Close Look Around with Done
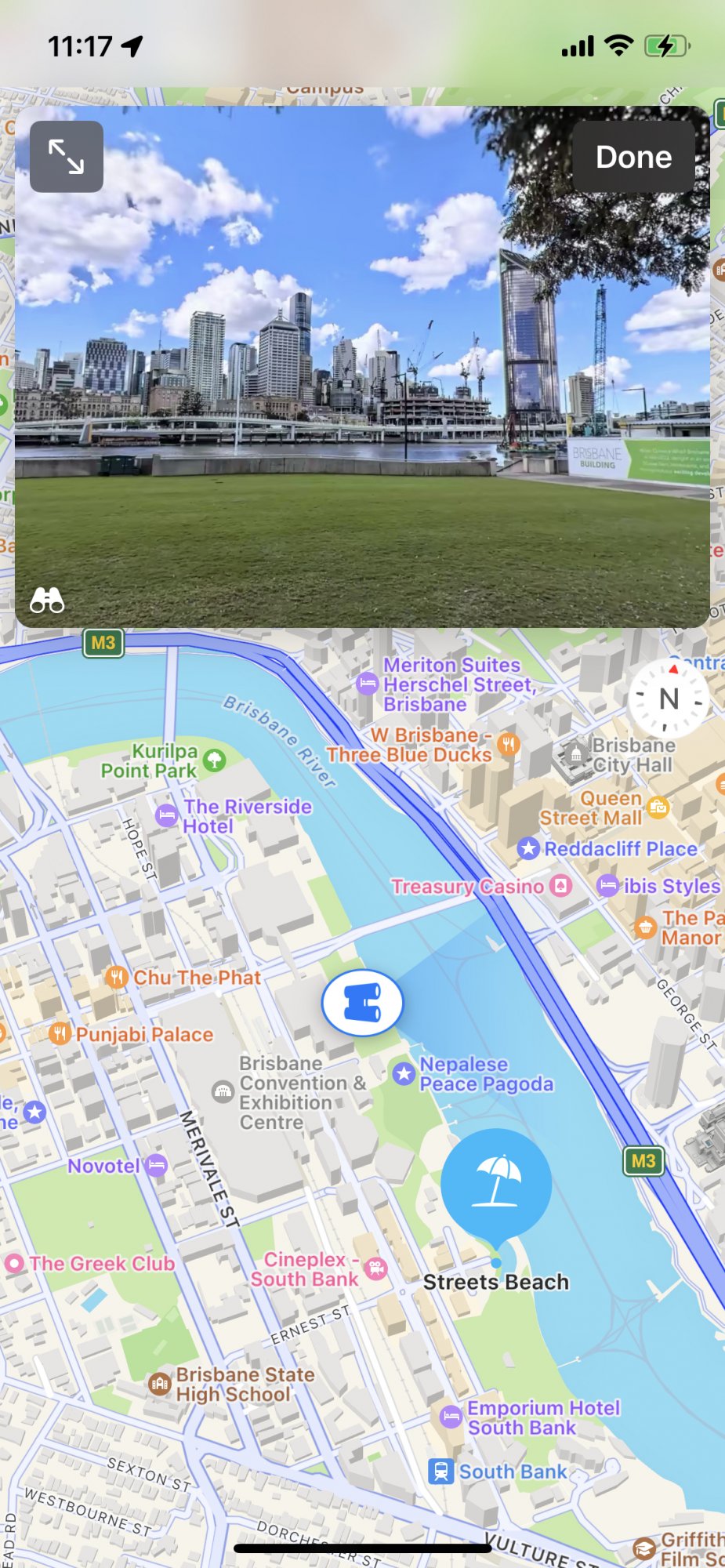 633,157
